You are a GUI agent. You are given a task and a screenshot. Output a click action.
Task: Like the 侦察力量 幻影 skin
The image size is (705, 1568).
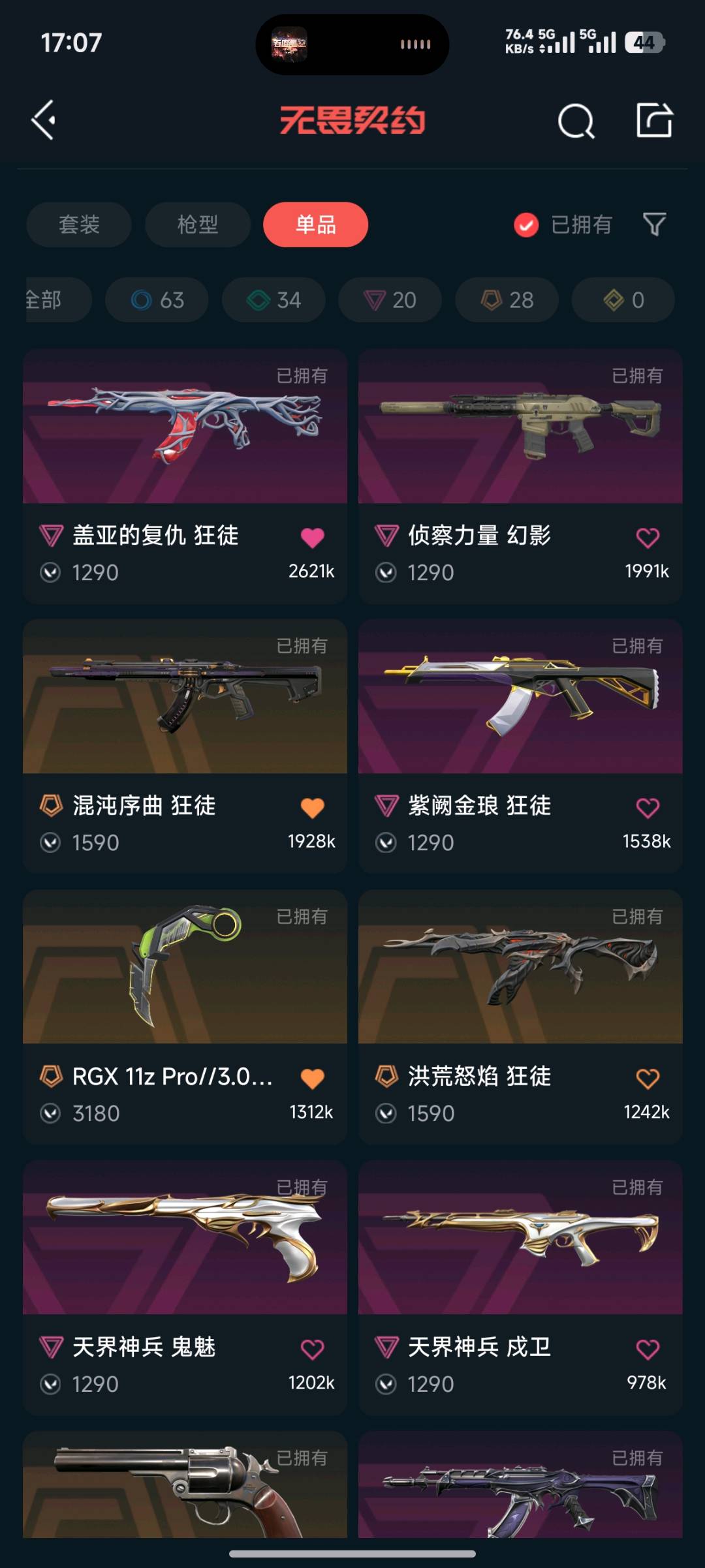click(x=648, y=538)
